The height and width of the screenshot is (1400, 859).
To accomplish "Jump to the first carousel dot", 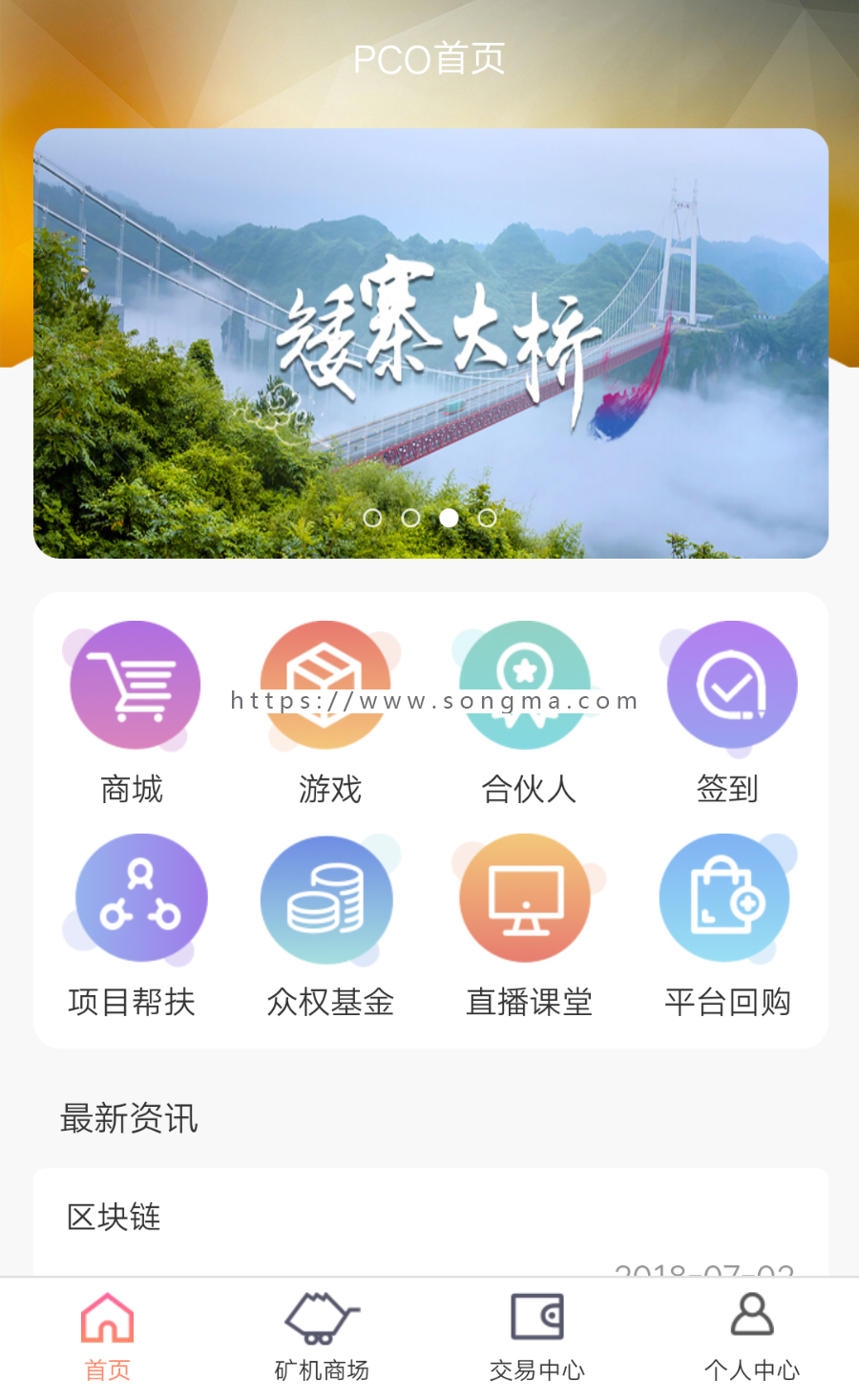I will coord(374,517).
